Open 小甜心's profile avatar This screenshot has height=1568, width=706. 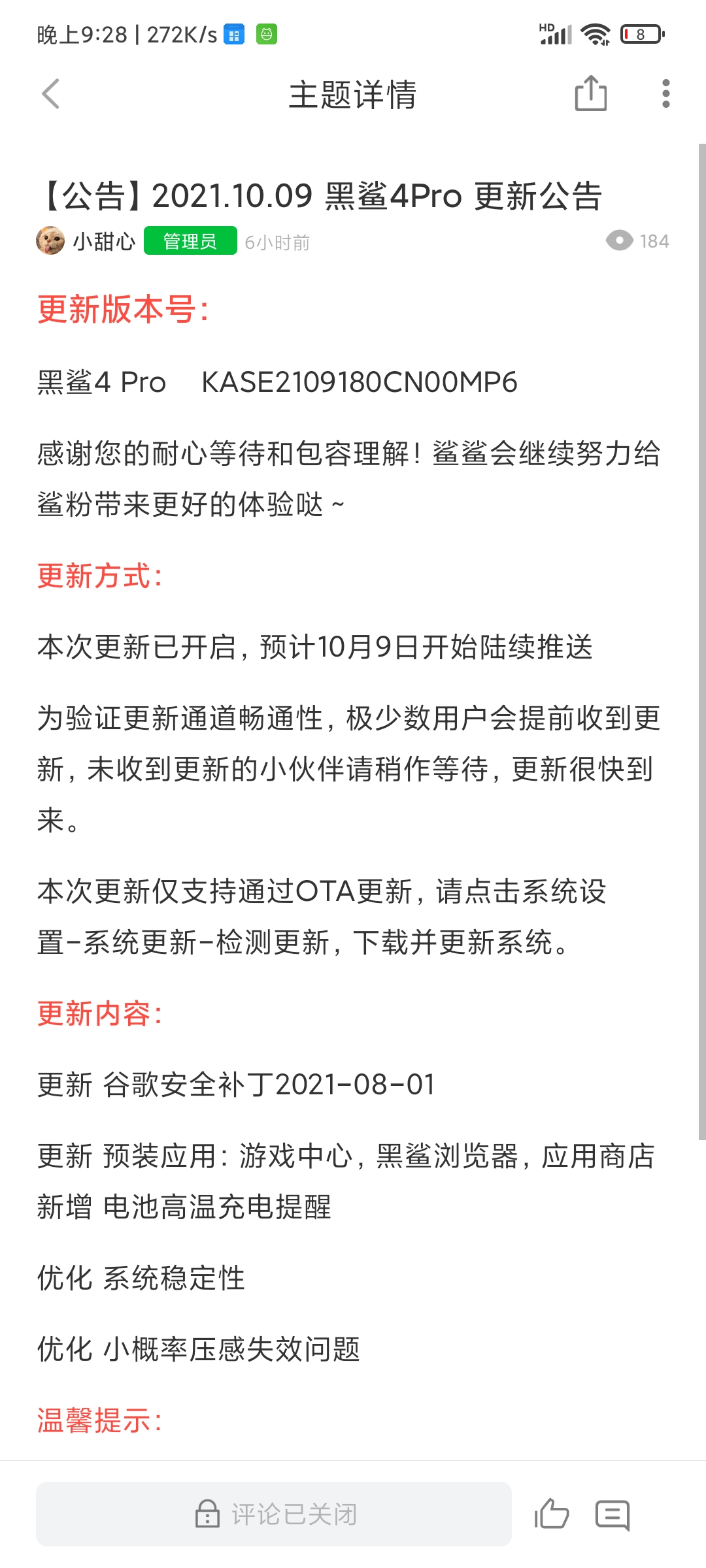(50, 241)
